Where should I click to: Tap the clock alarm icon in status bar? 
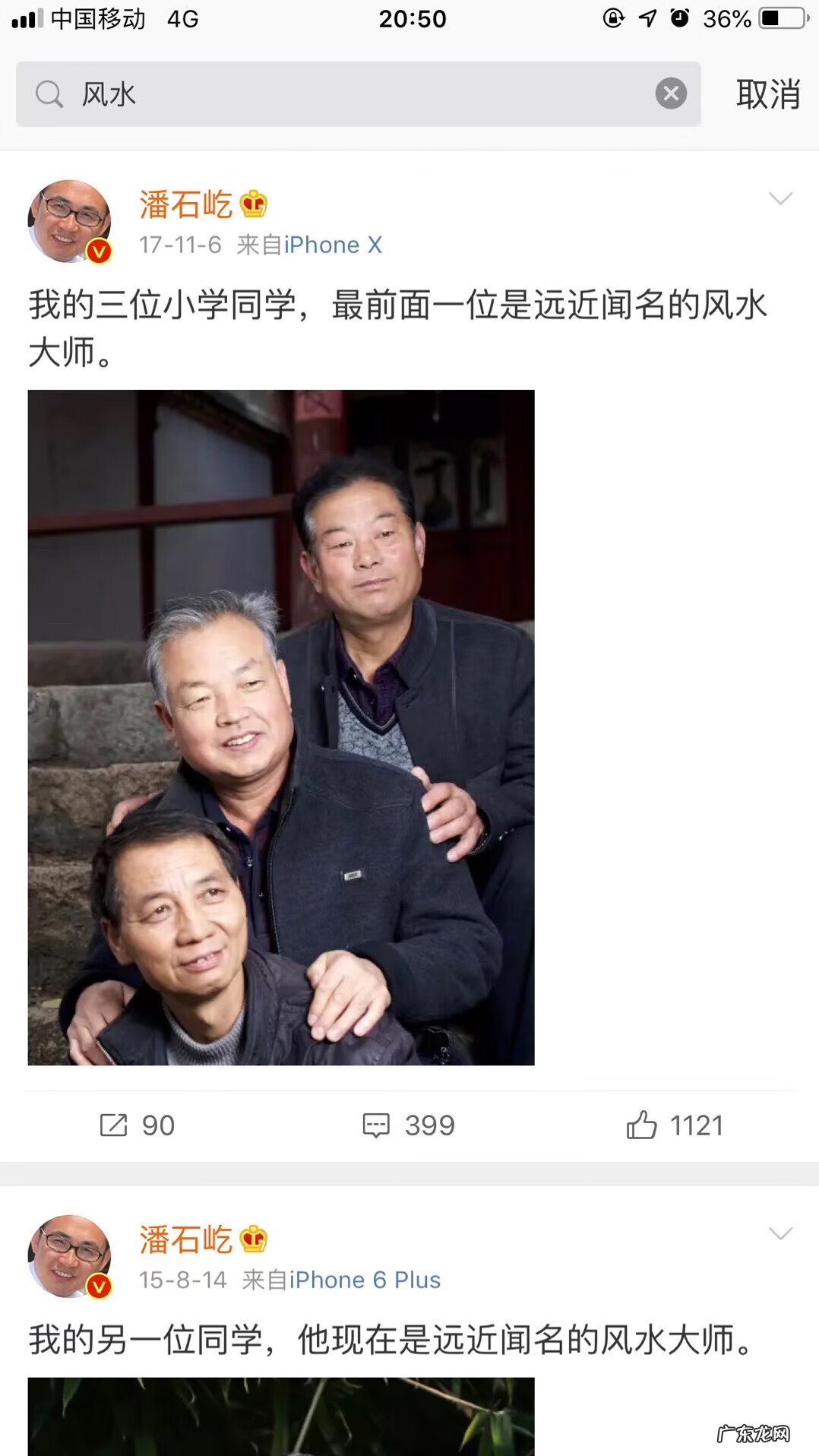(678, 17)
